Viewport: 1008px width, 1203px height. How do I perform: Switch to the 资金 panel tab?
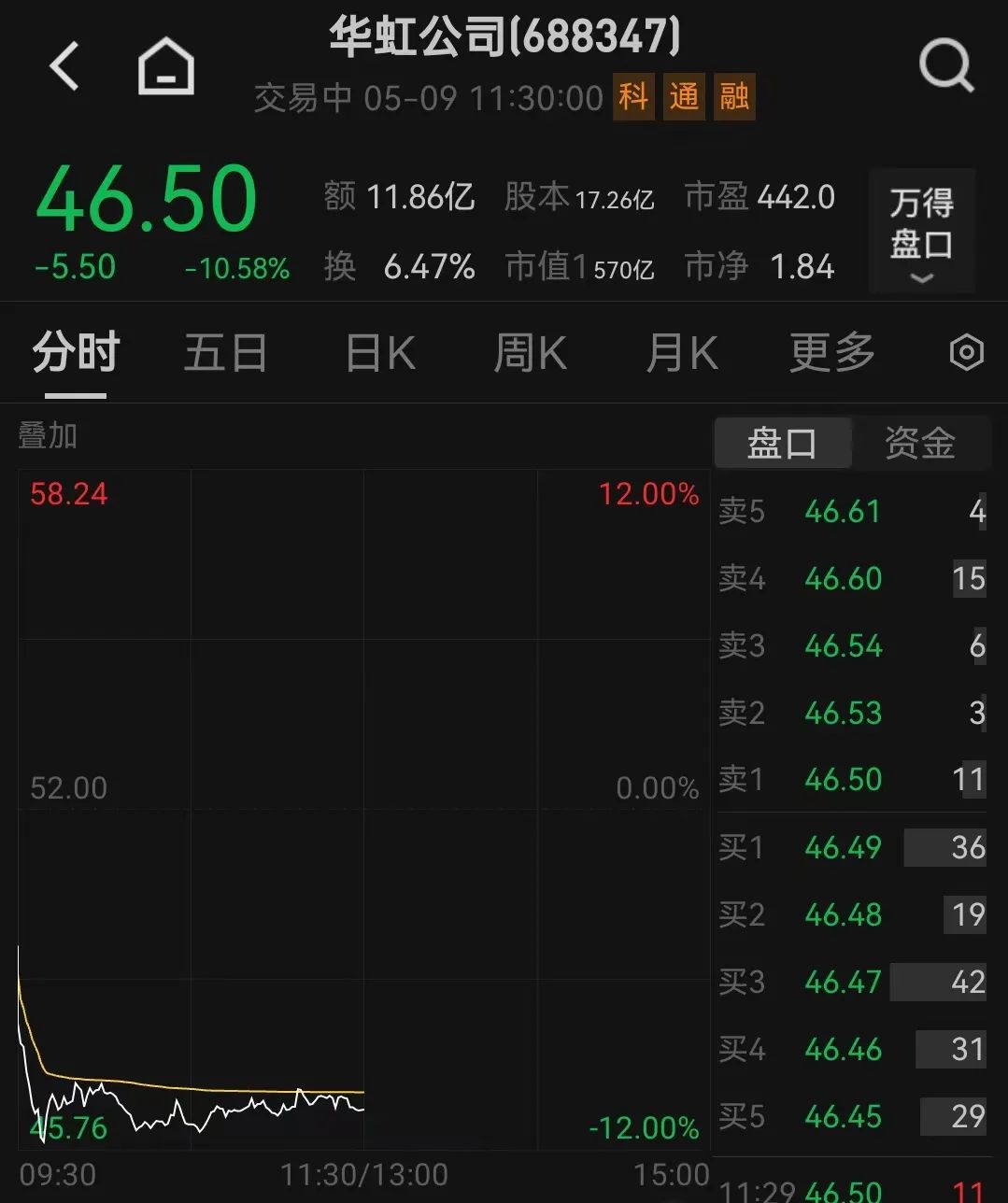[x=920, y=443]
